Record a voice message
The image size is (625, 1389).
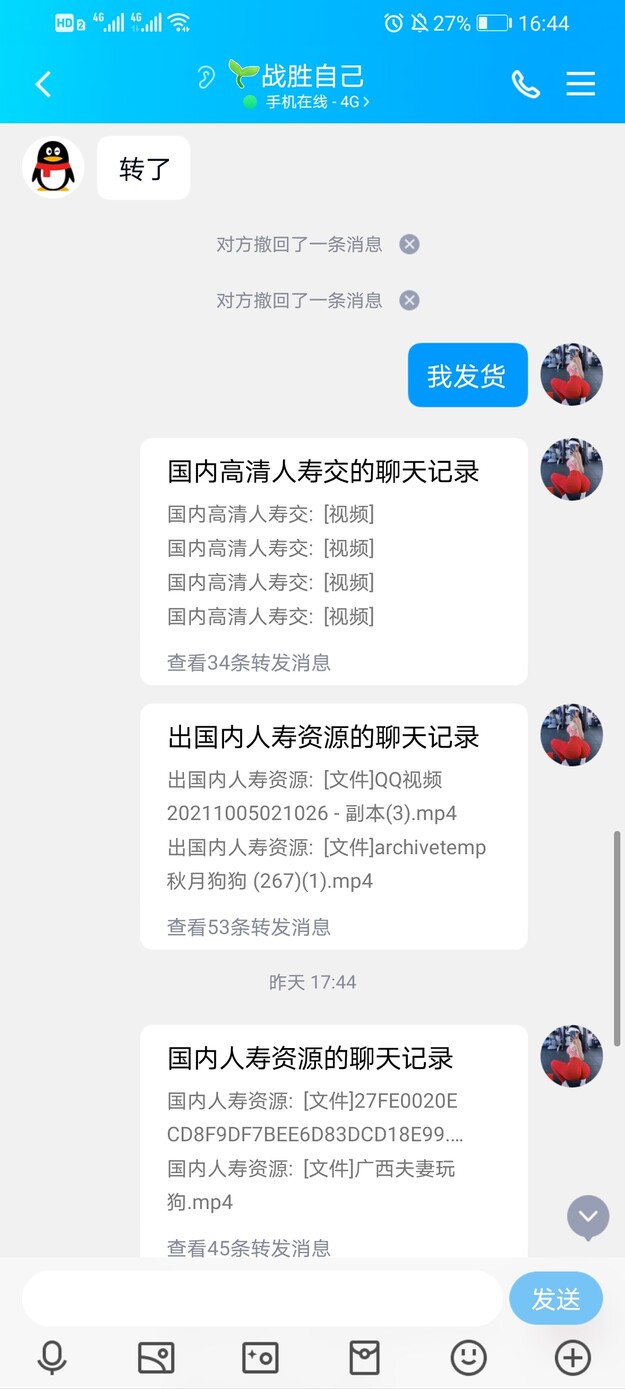click(52, 1357)
